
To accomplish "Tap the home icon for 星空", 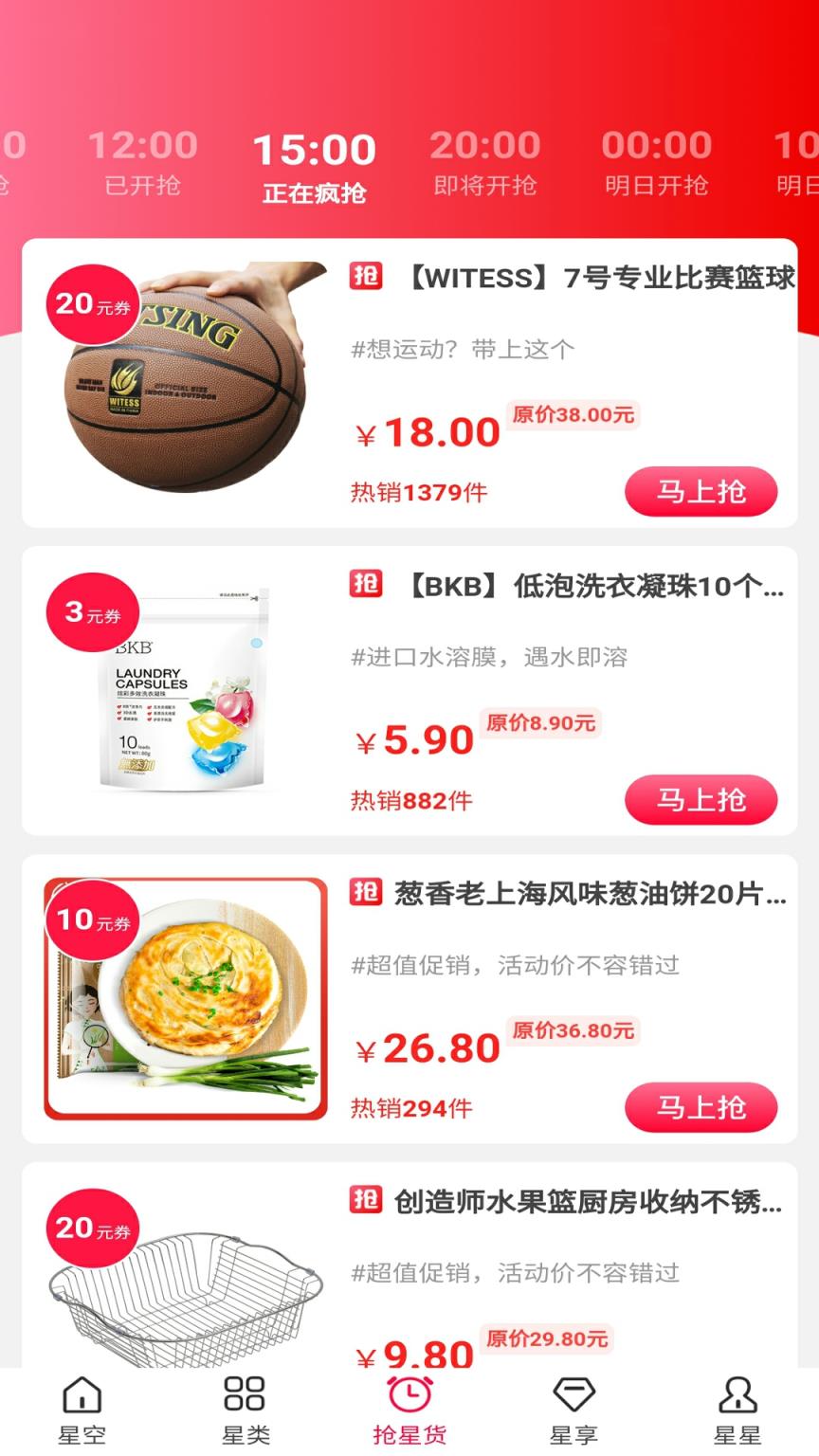I will pyautogui.click(x=82, y=1401).
